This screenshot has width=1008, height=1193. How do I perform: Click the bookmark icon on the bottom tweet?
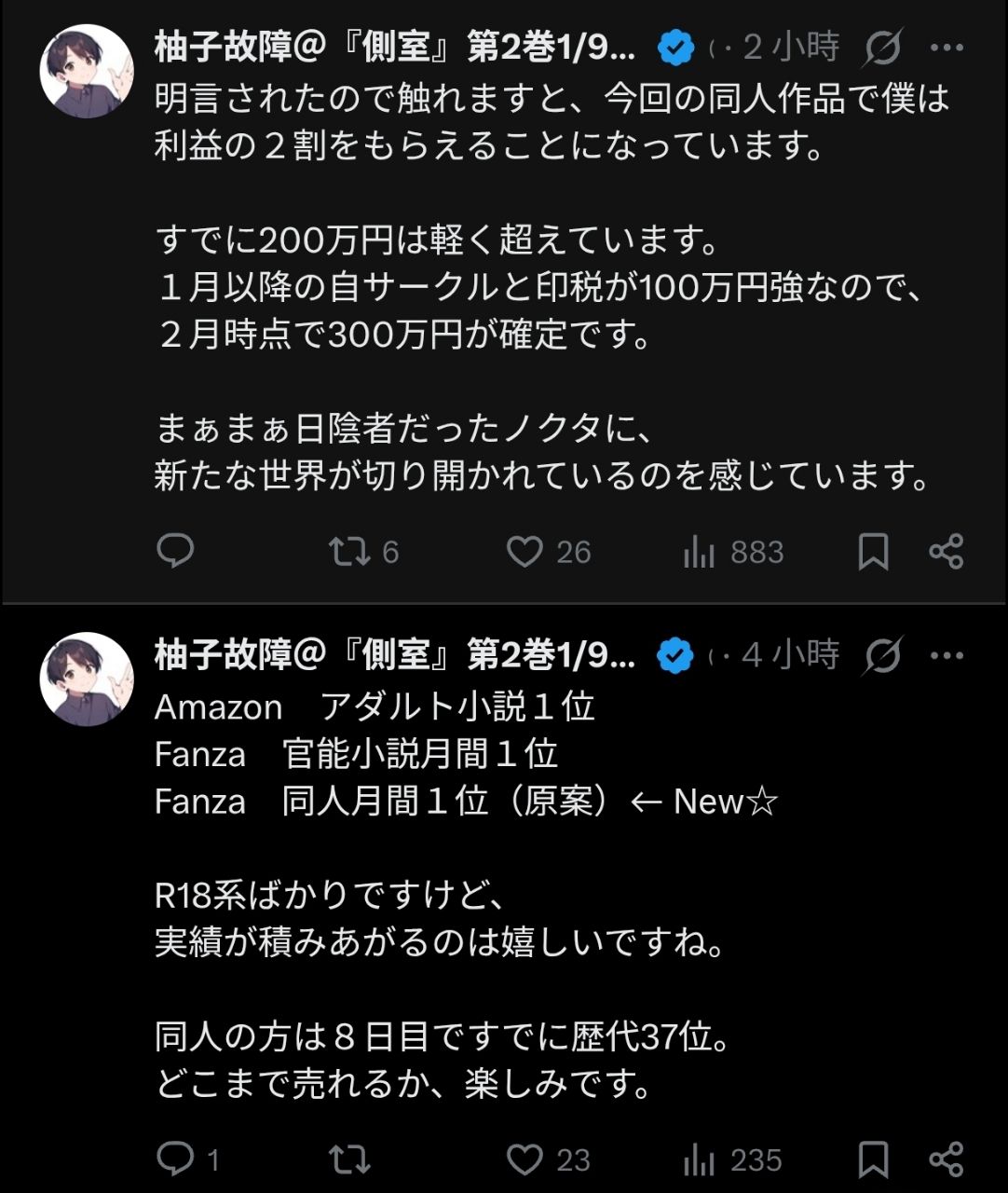point(874,1160)
